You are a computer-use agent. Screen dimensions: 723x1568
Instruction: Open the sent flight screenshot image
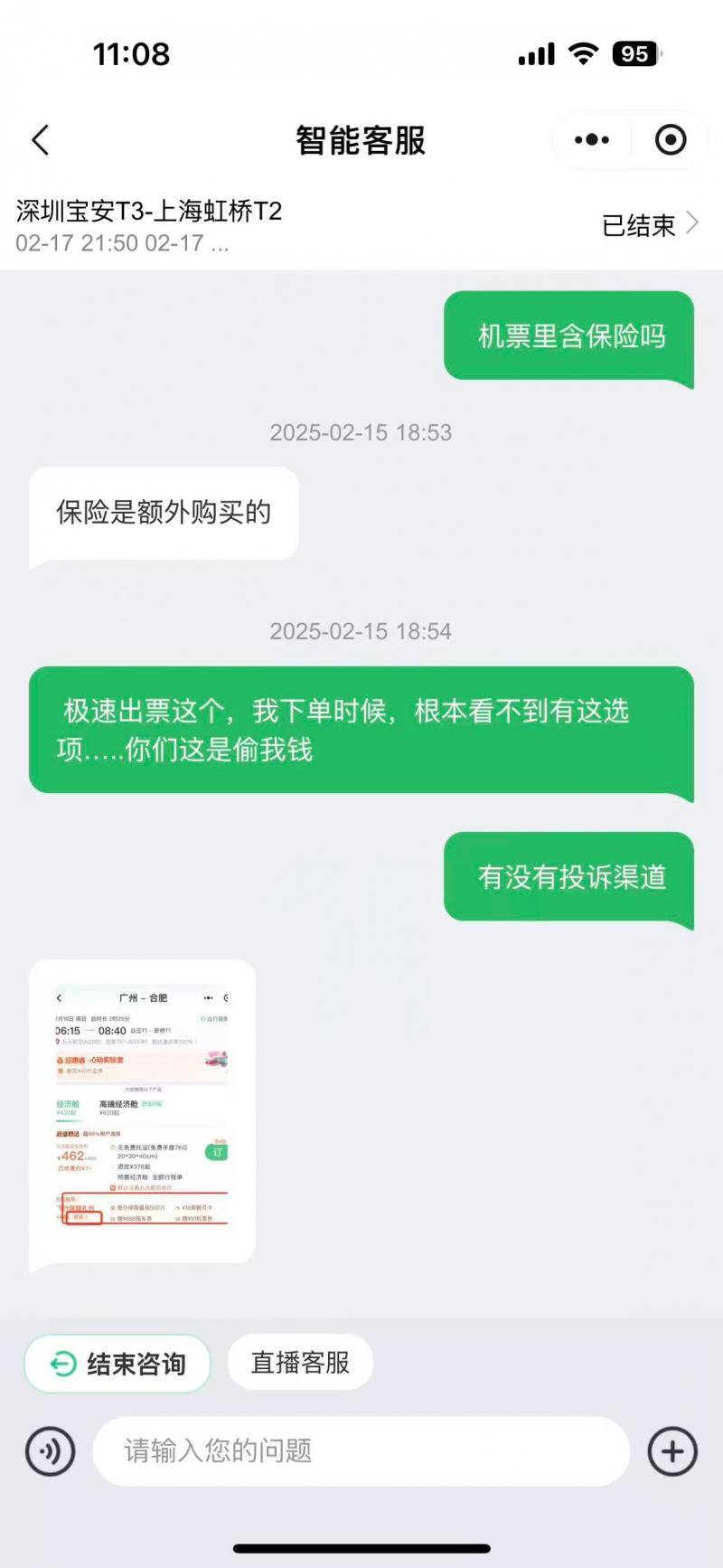(x=142, y=1112)
